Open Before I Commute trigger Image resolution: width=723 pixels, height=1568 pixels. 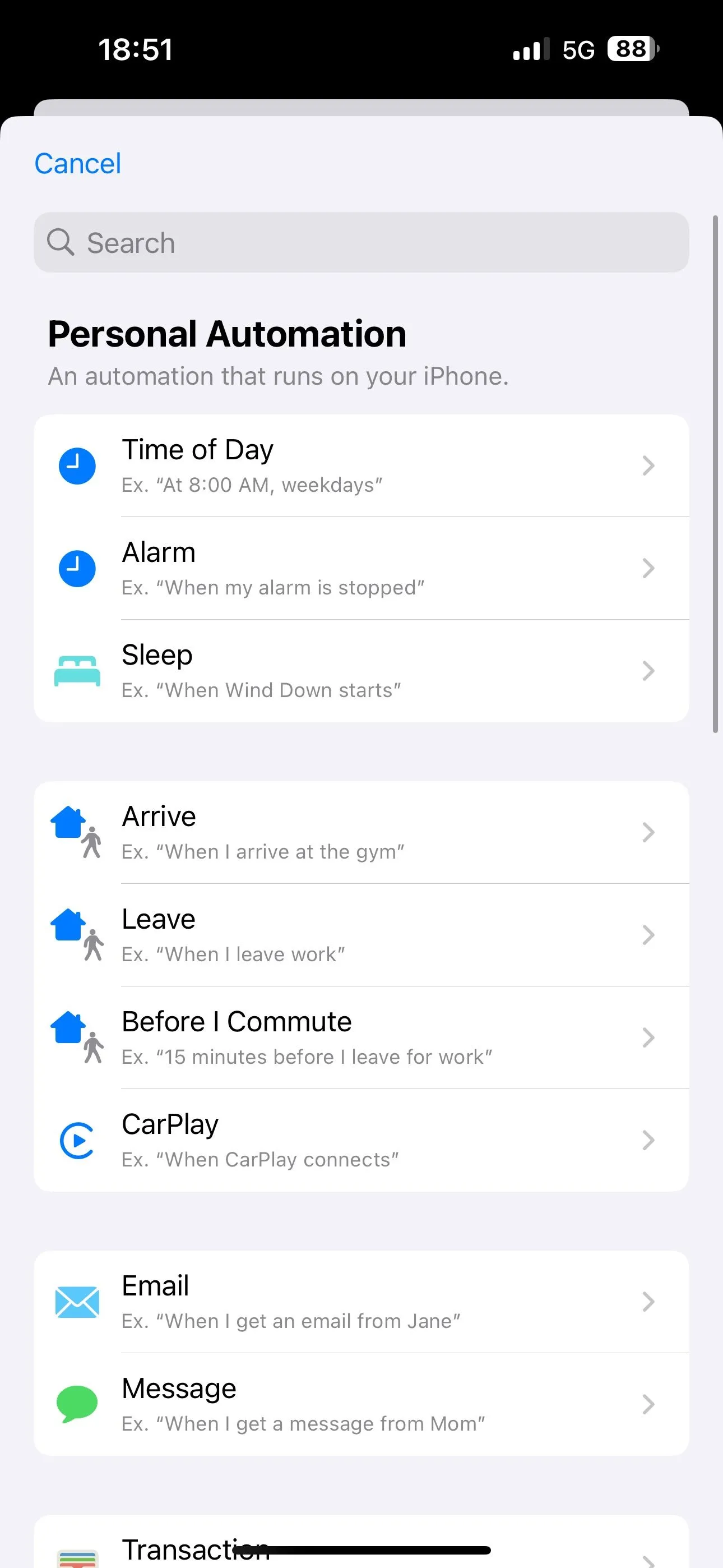click(361, 1037)
